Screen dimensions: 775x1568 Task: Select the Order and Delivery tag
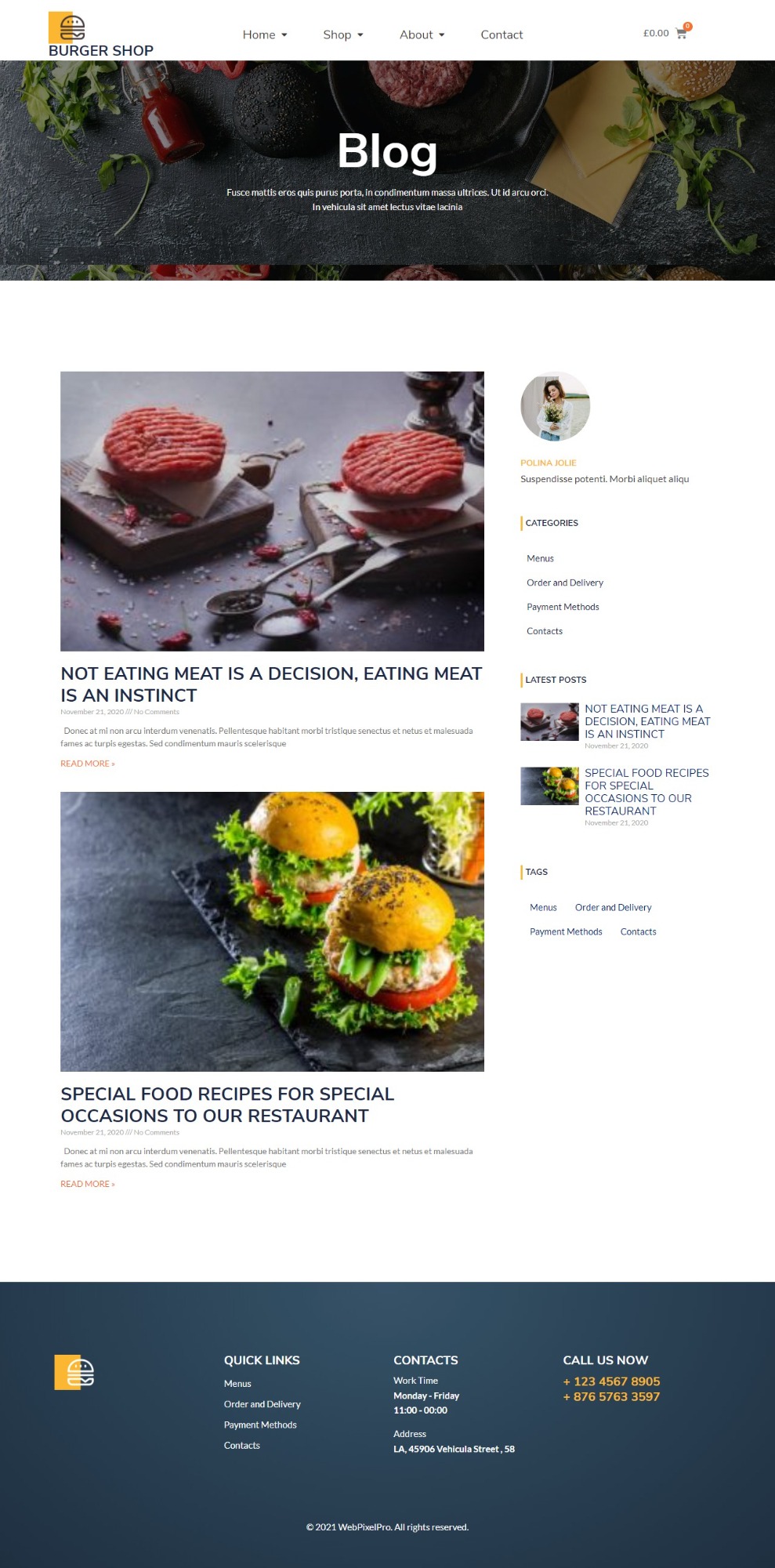tap(613, 907)
